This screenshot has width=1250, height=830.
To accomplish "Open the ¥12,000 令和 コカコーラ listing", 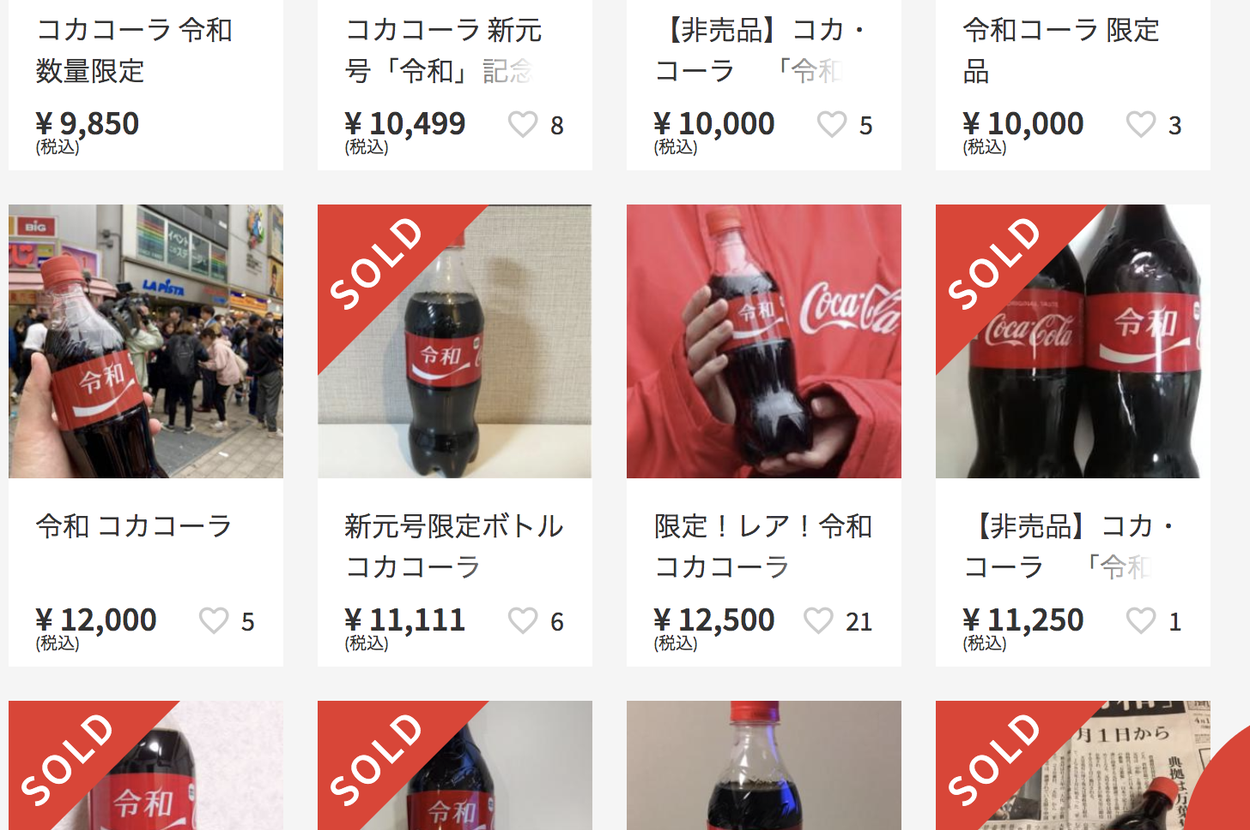I will (x=145, y=342).
